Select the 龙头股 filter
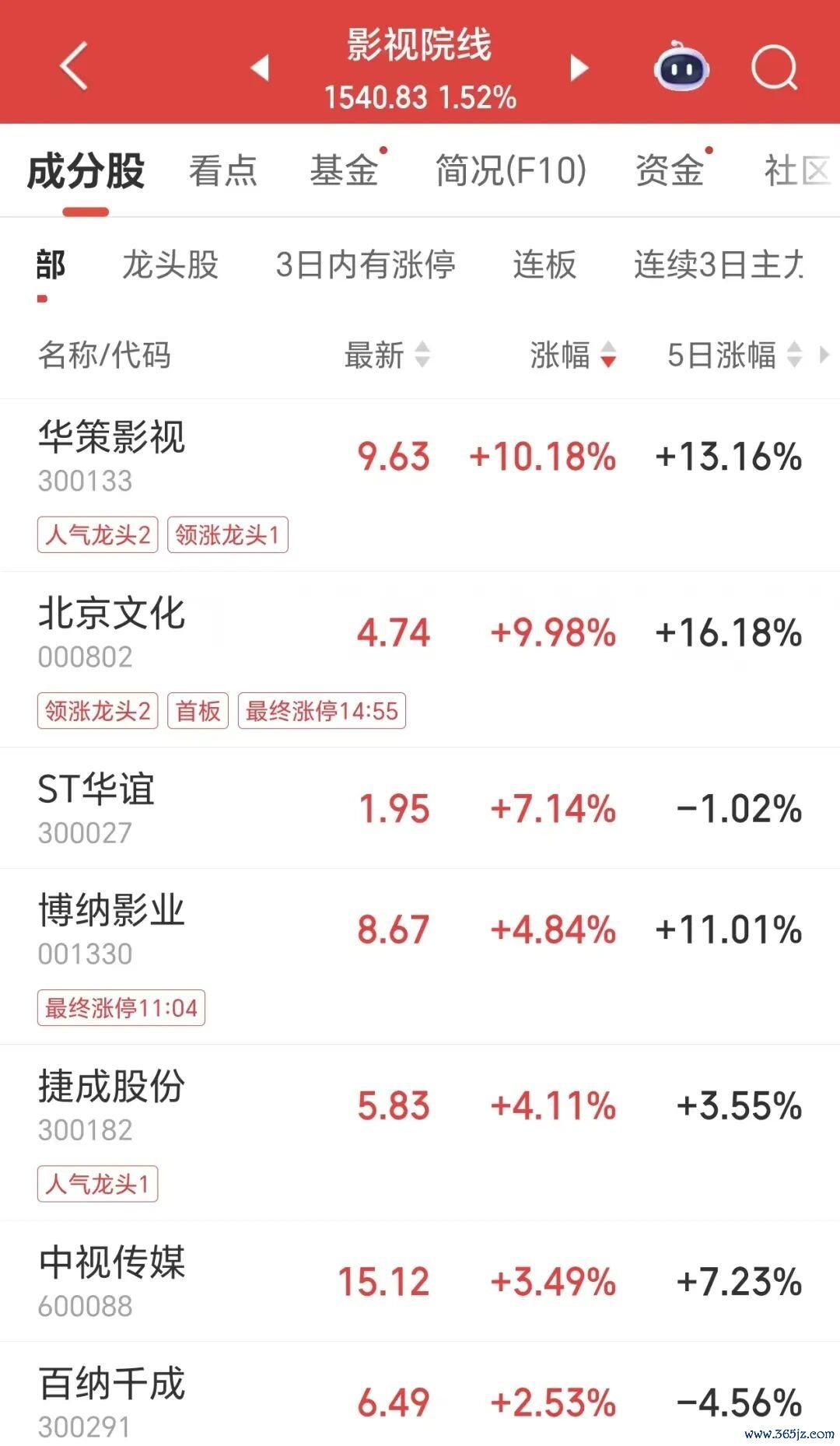This screenshot has height=1446, width=840. click(170, 264)
